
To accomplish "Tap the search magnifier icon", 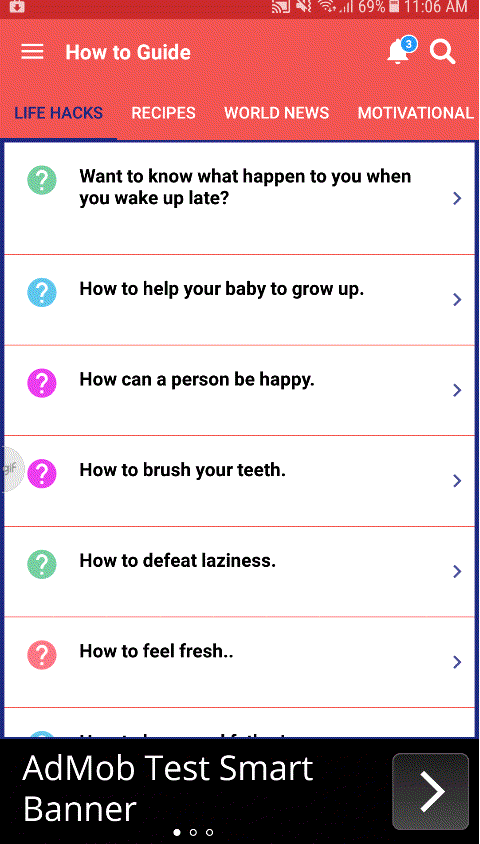I will tap(443, 52).
